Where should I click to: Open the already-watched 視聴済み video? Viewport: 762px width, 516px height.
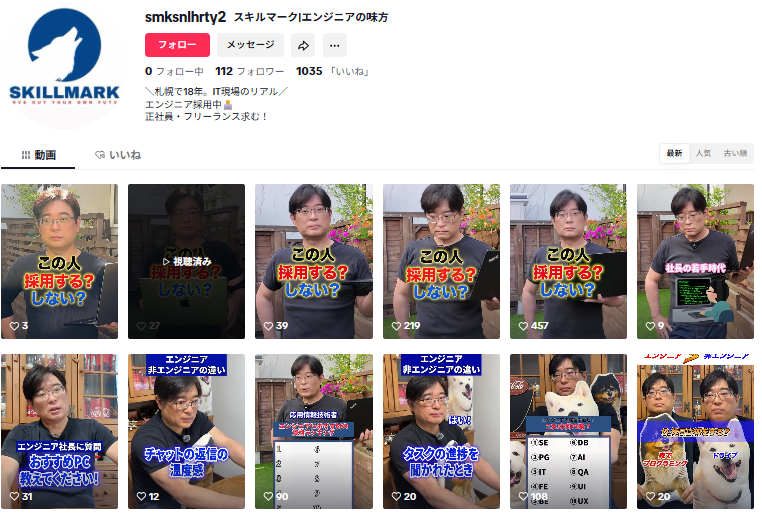click(186, 261)
